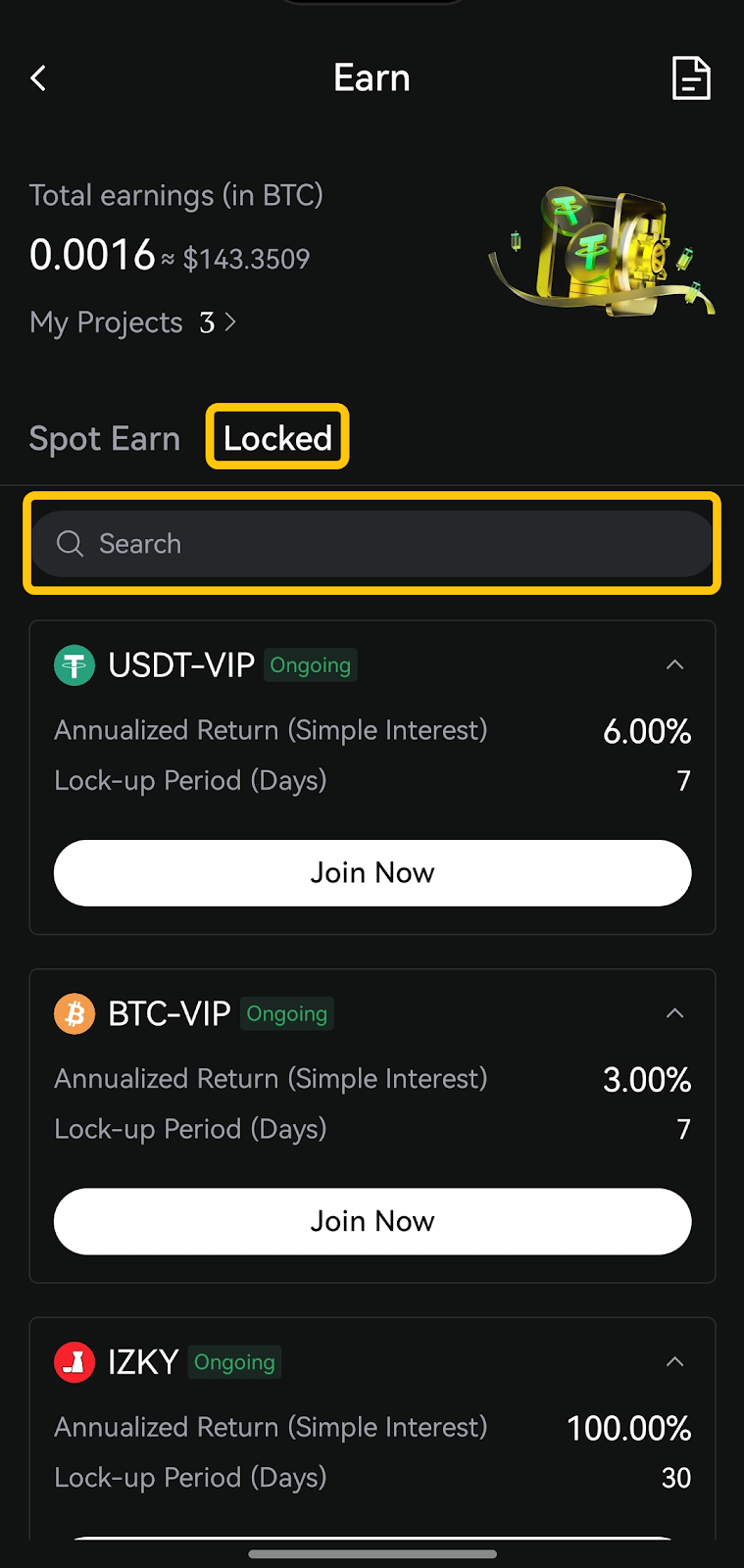744x1568 pixels.
Task: Tap the Search field
Action: pos(372,544)
